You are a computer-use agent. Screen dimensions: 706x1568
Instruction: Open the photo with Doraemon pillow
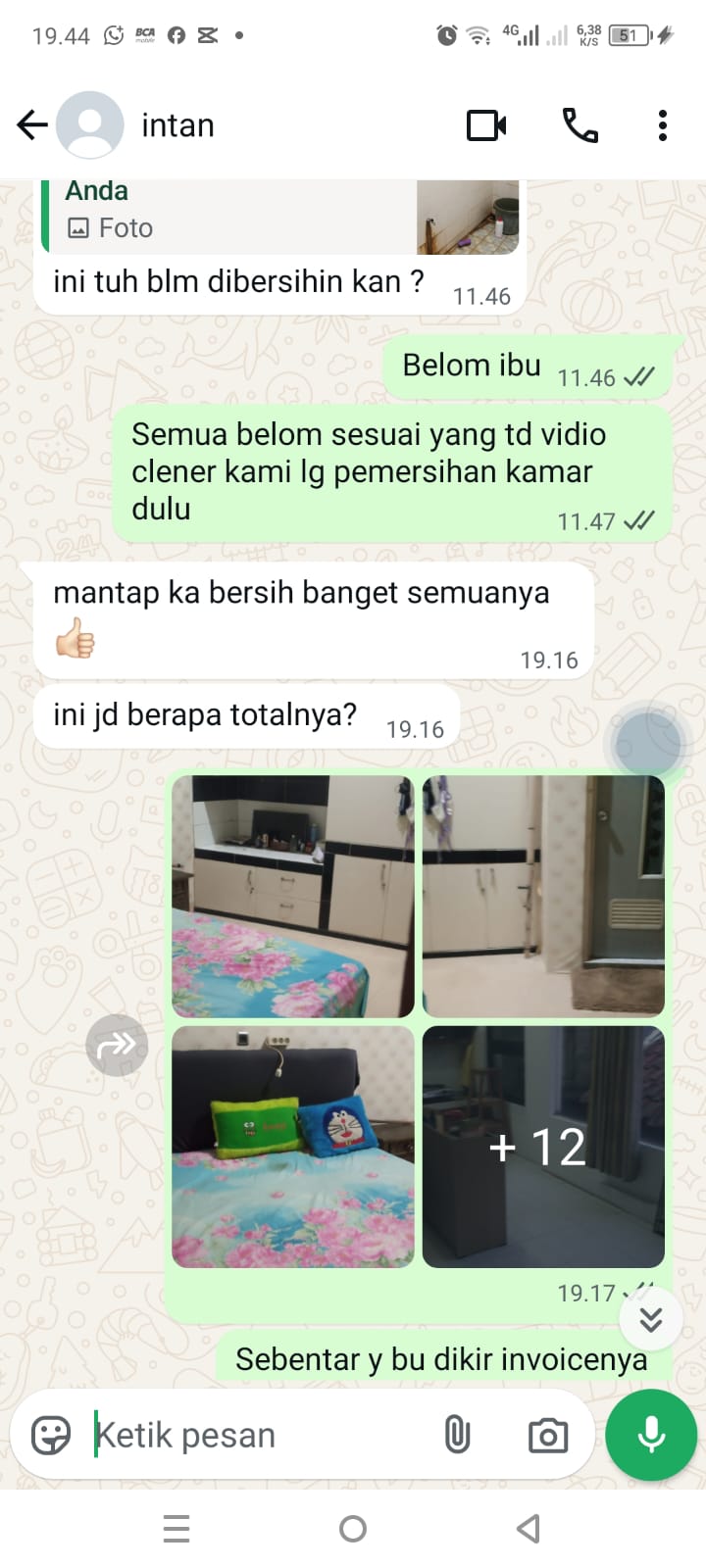[292, 1147]
